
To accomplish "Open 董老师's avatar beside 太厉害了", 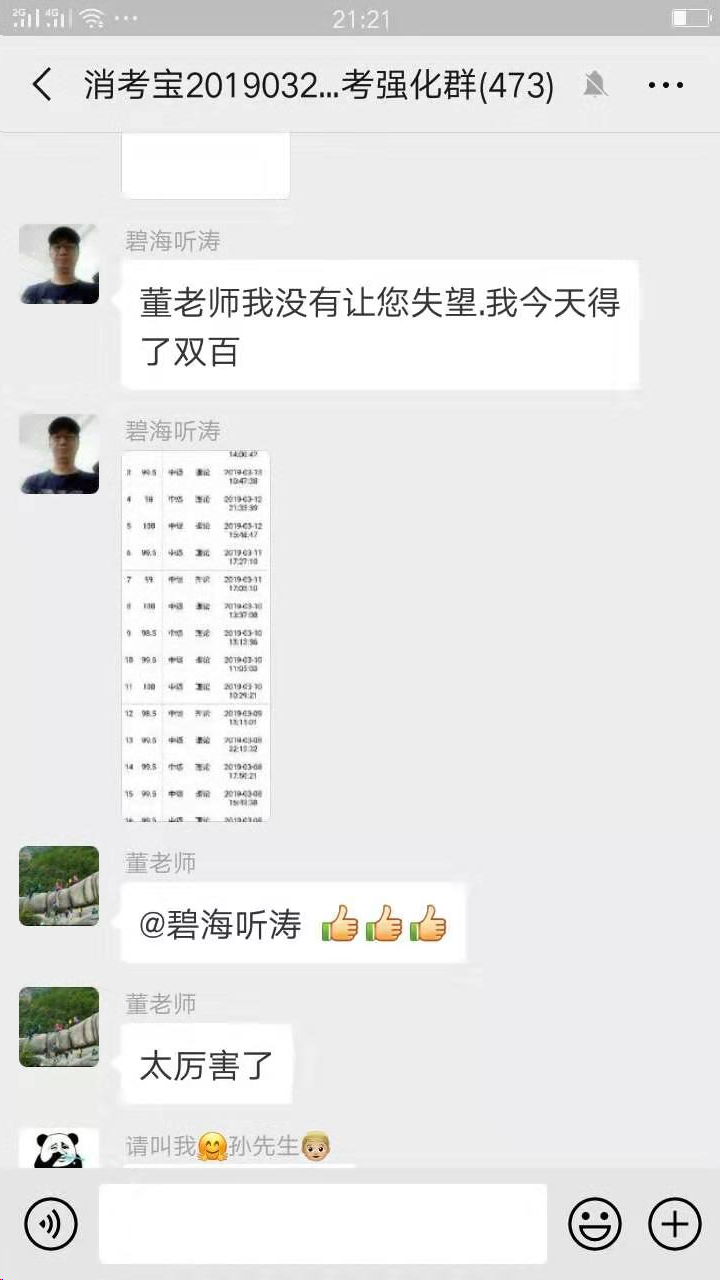I will pos(59,1027).
